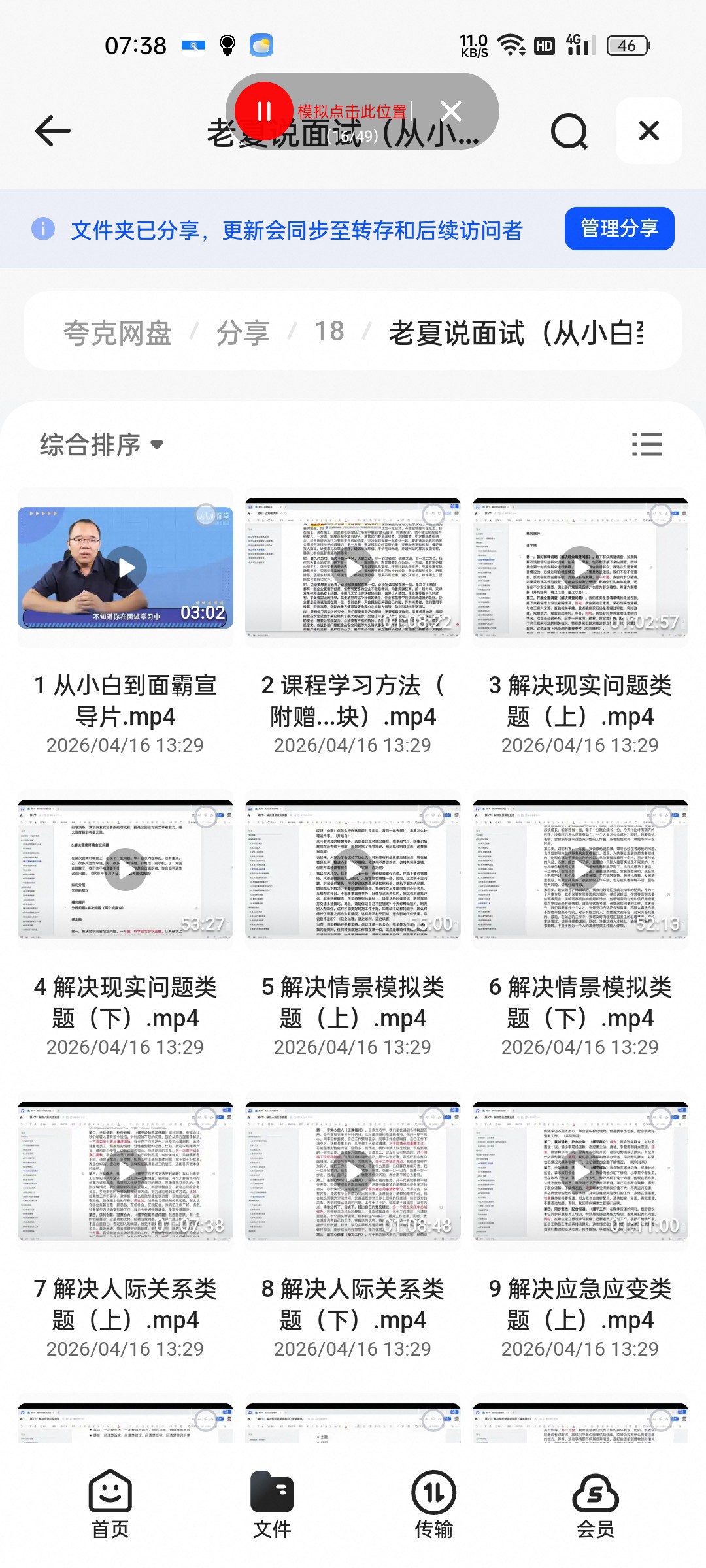Switch to the 文件 tab
Viewport: 706px width, 1568px height.
[x=272, y=1505]
